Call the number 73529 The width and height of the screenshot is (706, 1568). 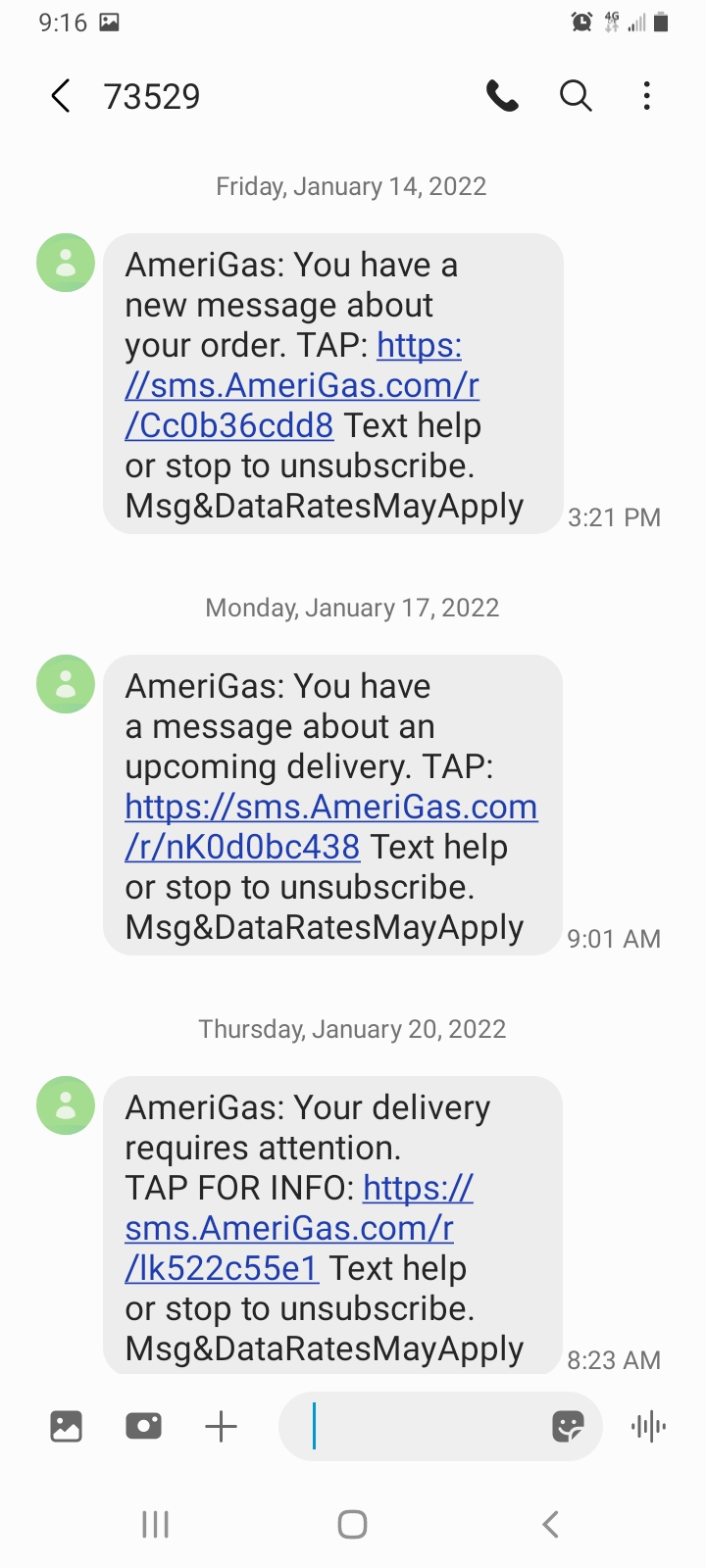[x=502, y=96]
